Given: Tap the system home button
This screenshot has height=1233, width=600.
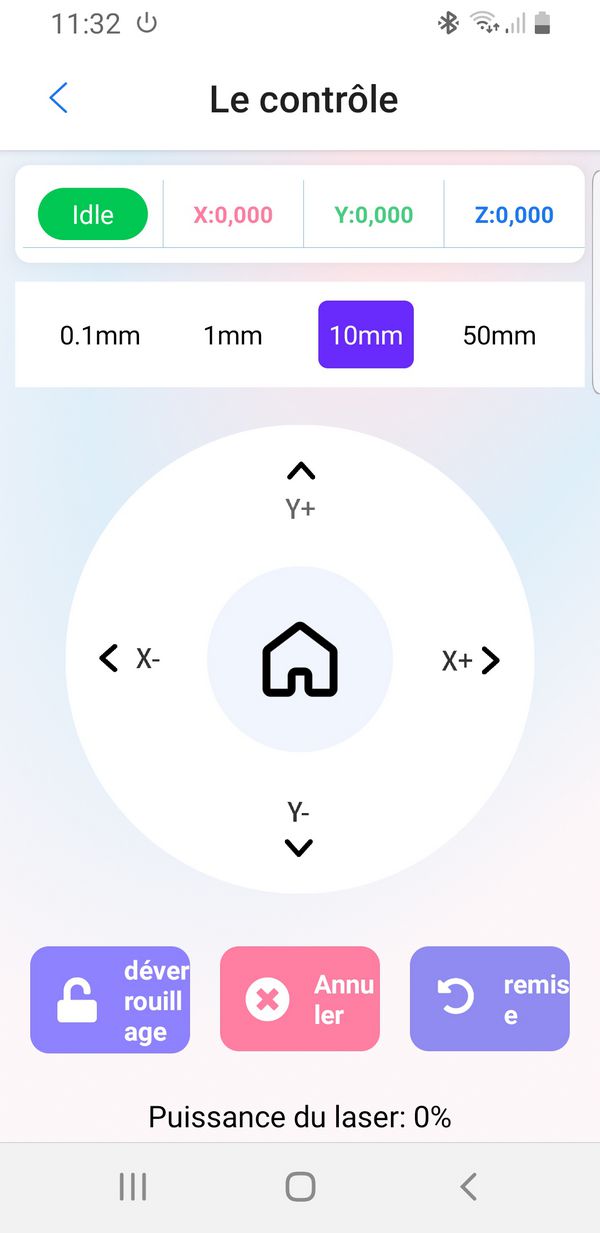Looking at the screenshot, I should (300, 1187).
